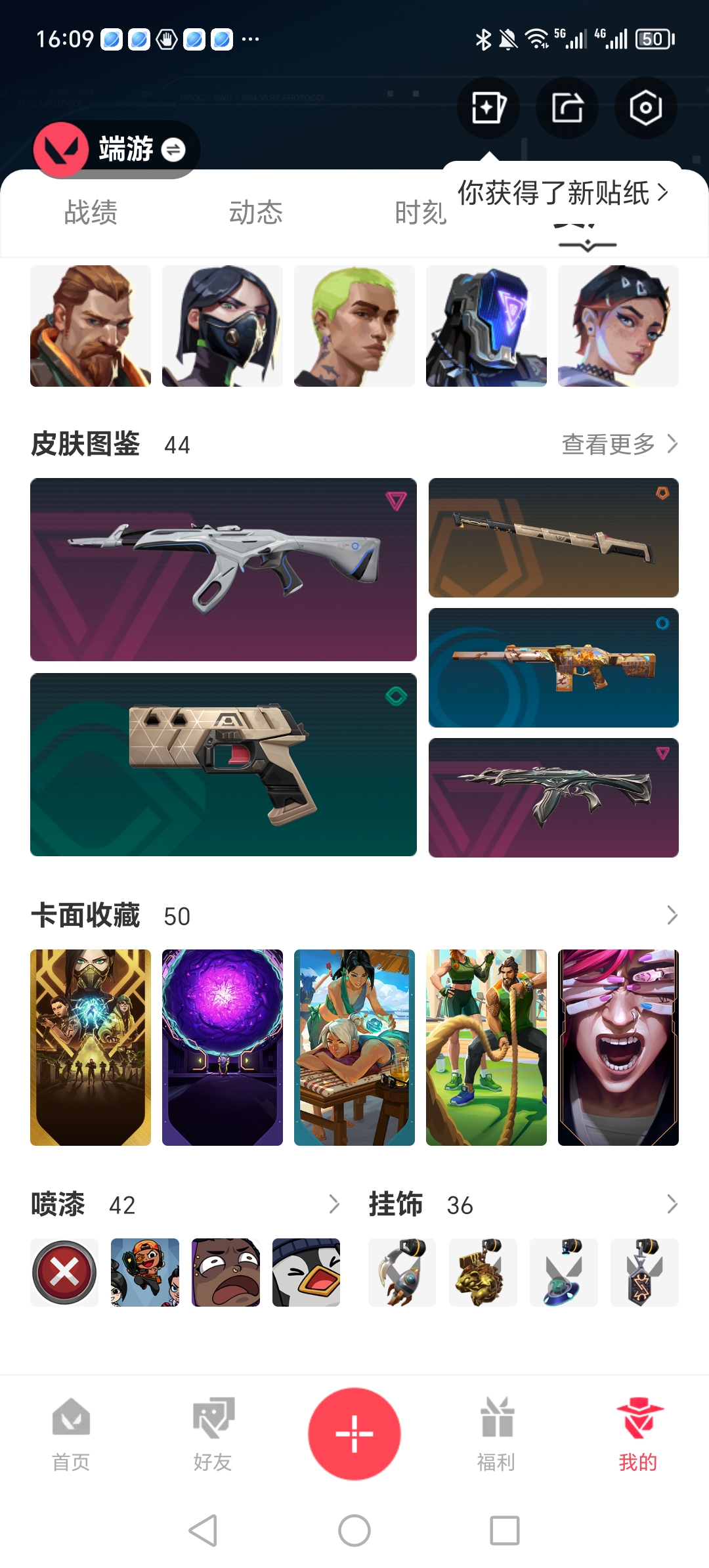Go back with system back button
This screenshot has height=1568, width=709.
(204, 1531)
